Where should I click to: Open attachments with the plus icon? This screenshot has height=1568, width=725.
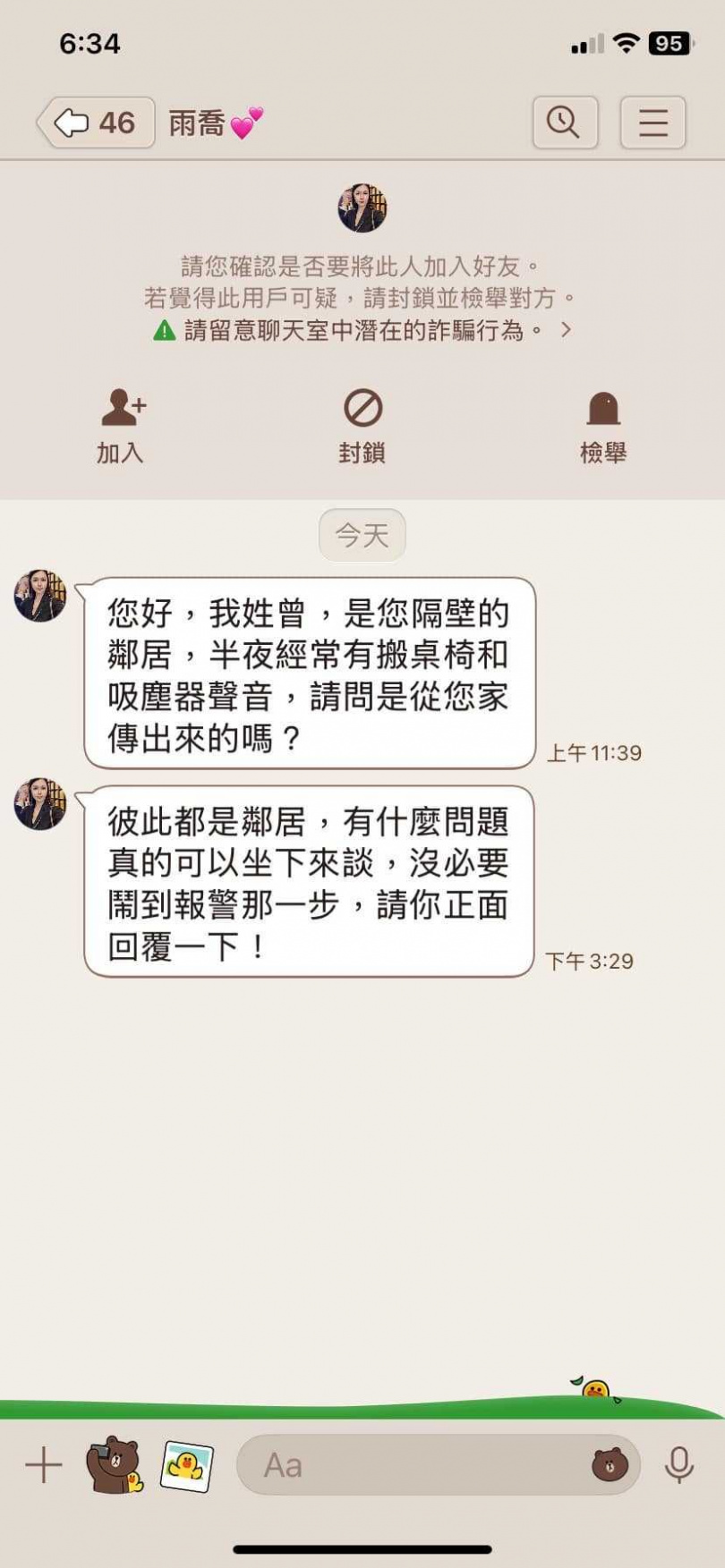[x=44, y=1464]
